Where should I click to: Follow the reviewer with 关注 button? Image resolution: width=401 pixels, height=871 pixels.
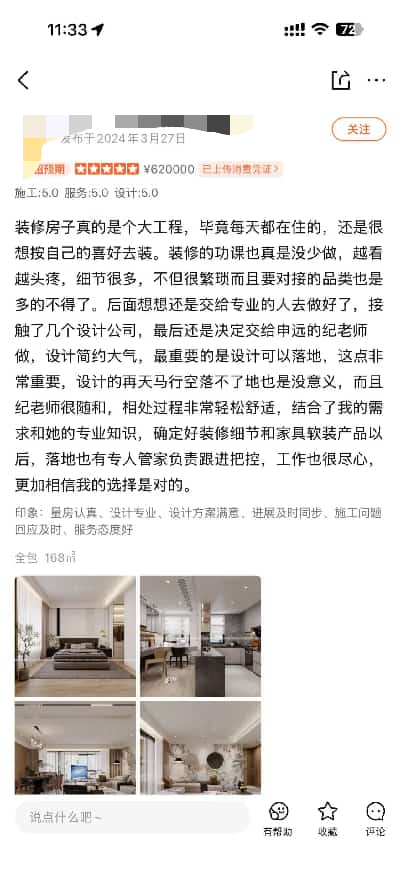[358, 129]
